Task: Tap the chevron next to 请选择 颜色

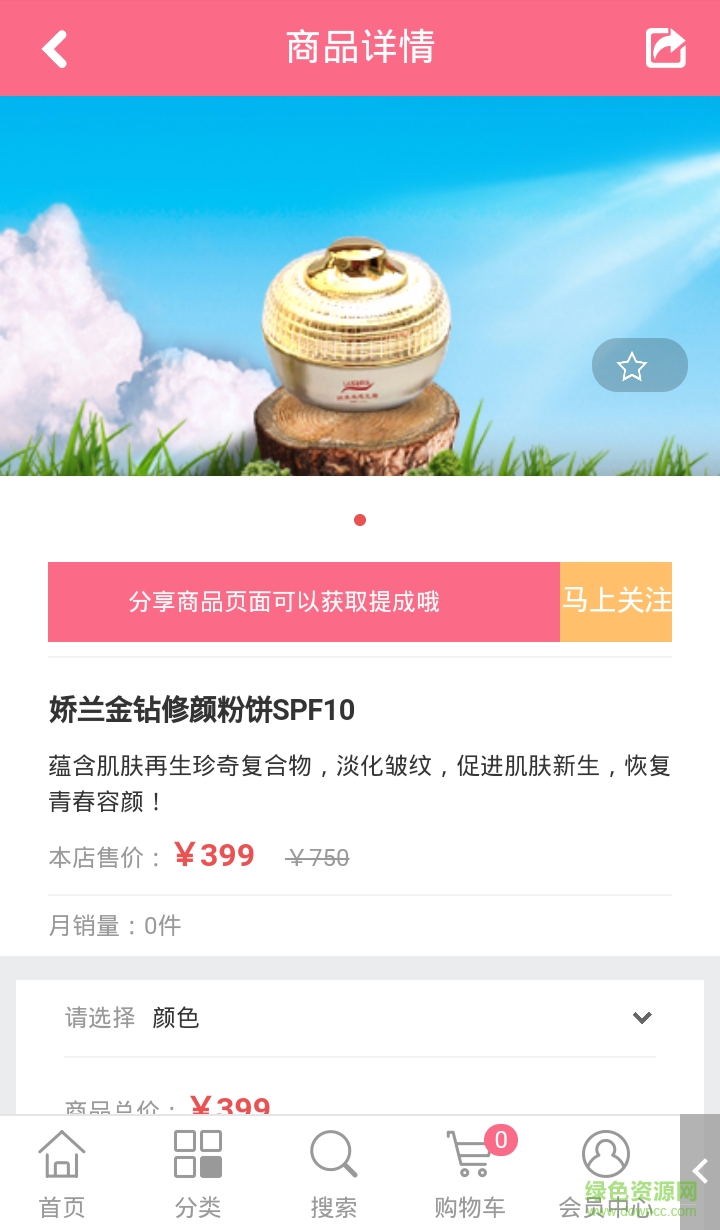Action: point(641,1016)
